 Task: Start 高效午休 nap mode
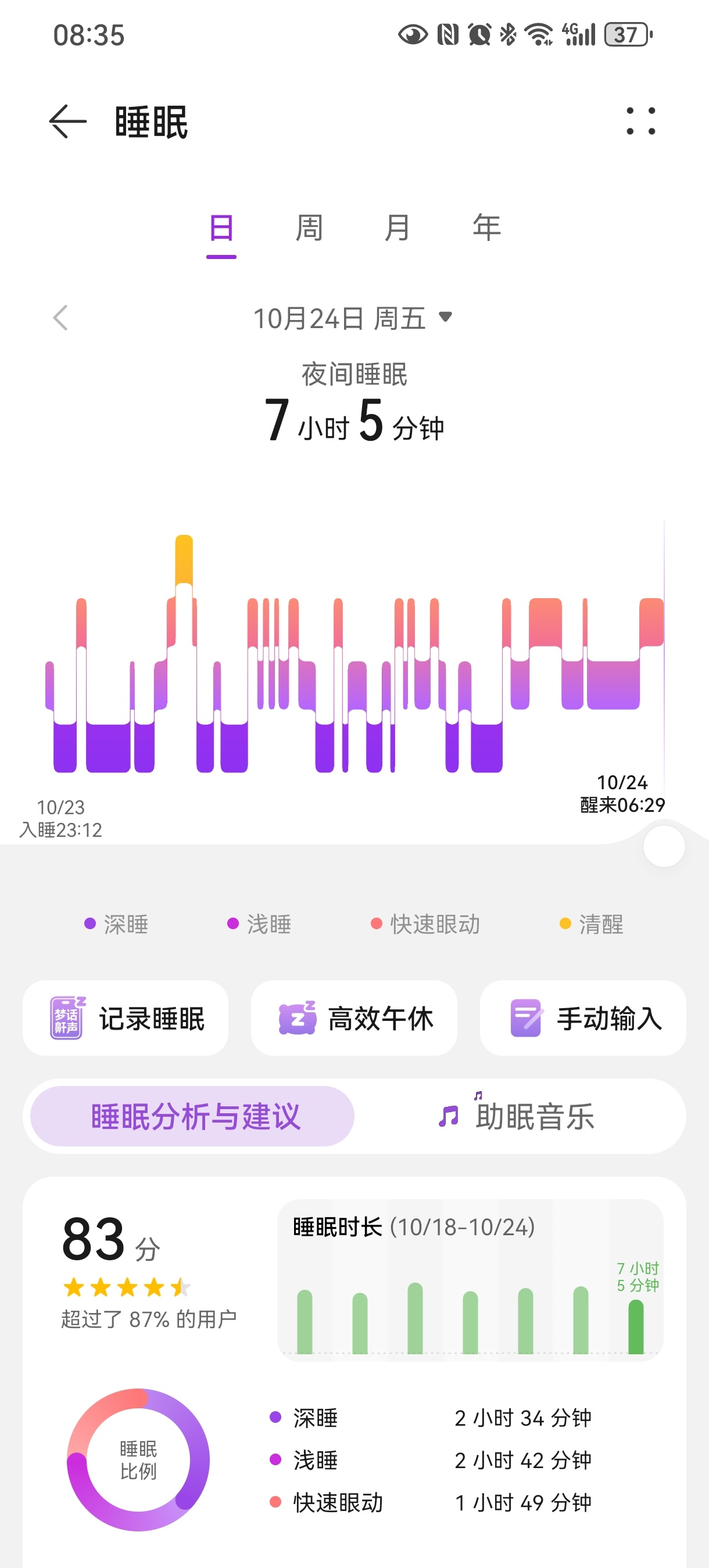click(x=354, y=1017)
